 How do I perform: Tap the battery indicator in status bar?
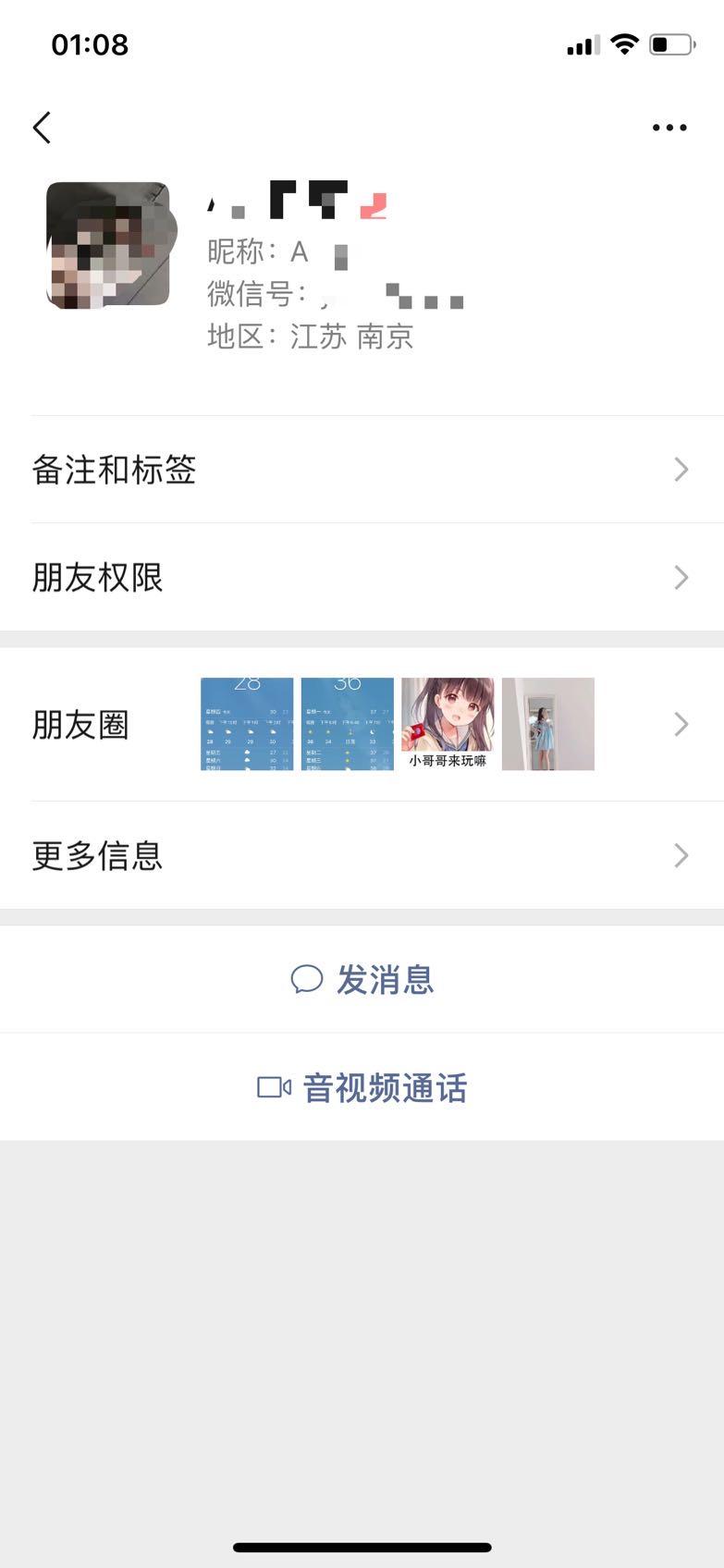point(670,43)
